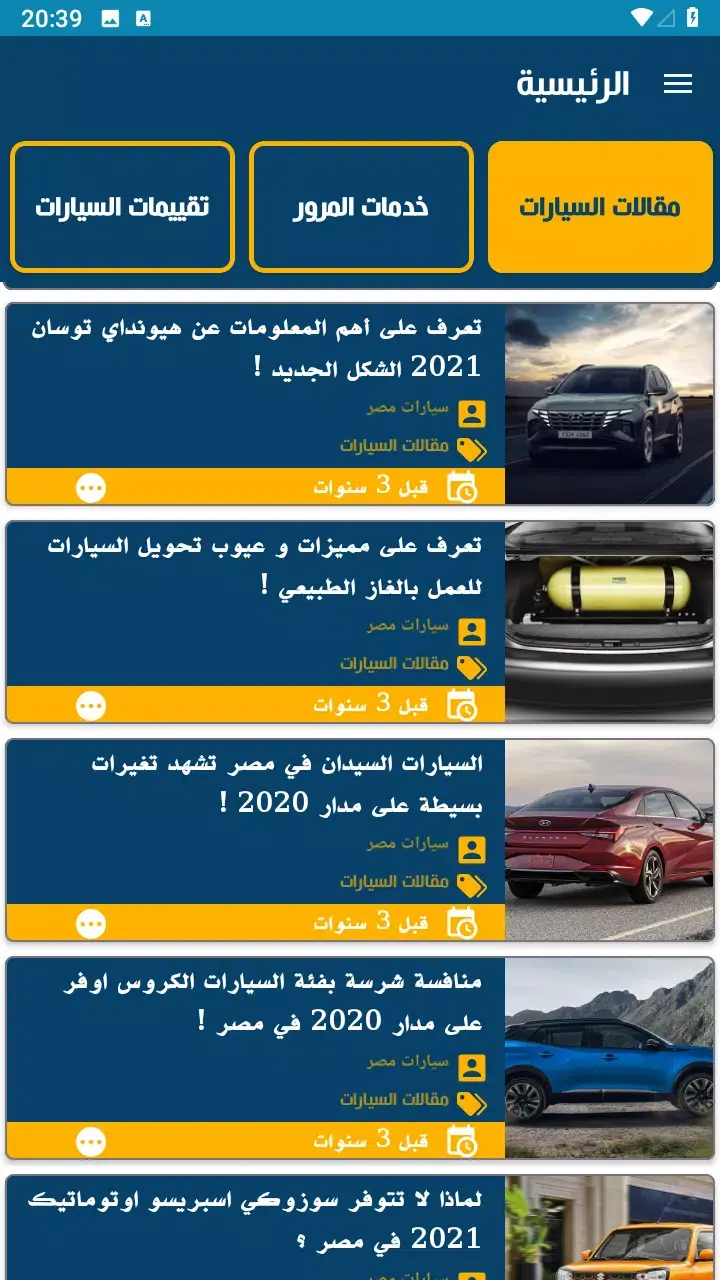Switch to the خدمات المرور tab
The height and width of the screenshot is (1280, 720).
361,207
